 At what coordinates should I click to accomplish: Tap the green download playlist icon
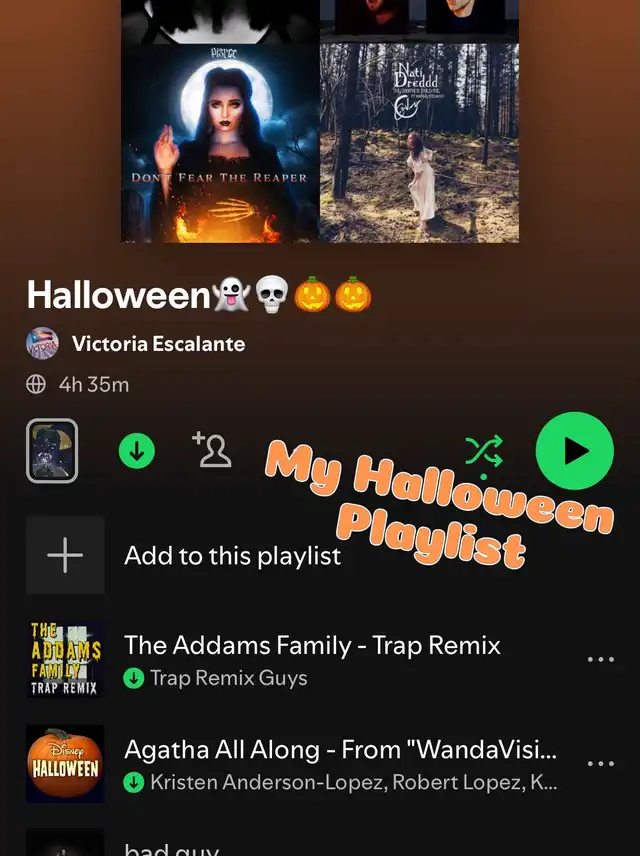point(137,452)
